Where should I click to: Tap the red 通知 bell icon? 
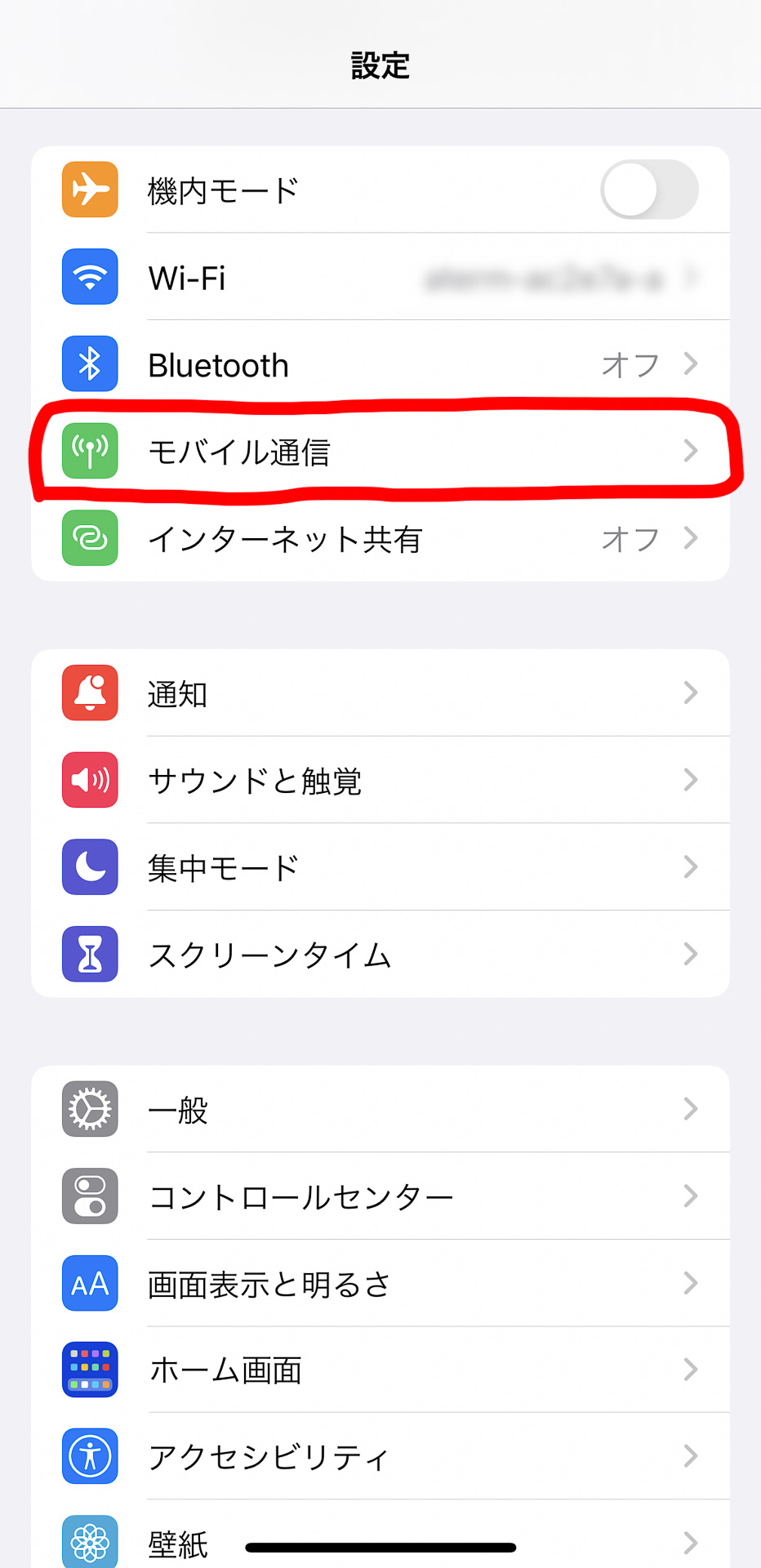[x=90, y=693]
